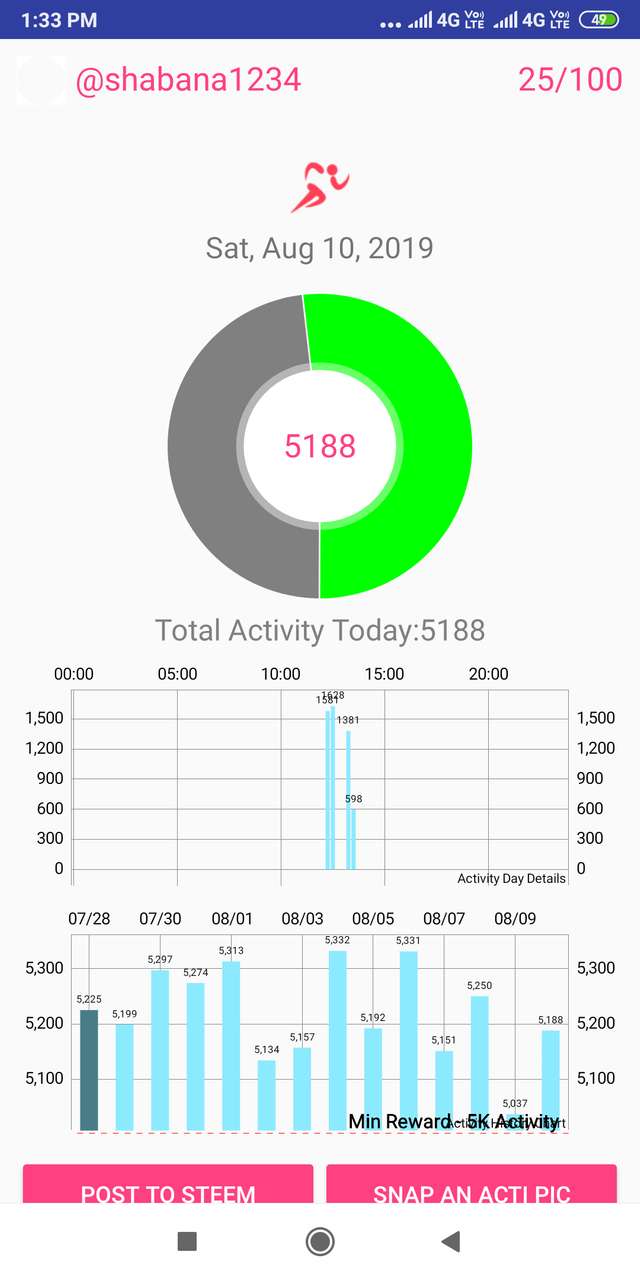Go to the system home screen
The image size is (640, 1280).
point(320,1241)
